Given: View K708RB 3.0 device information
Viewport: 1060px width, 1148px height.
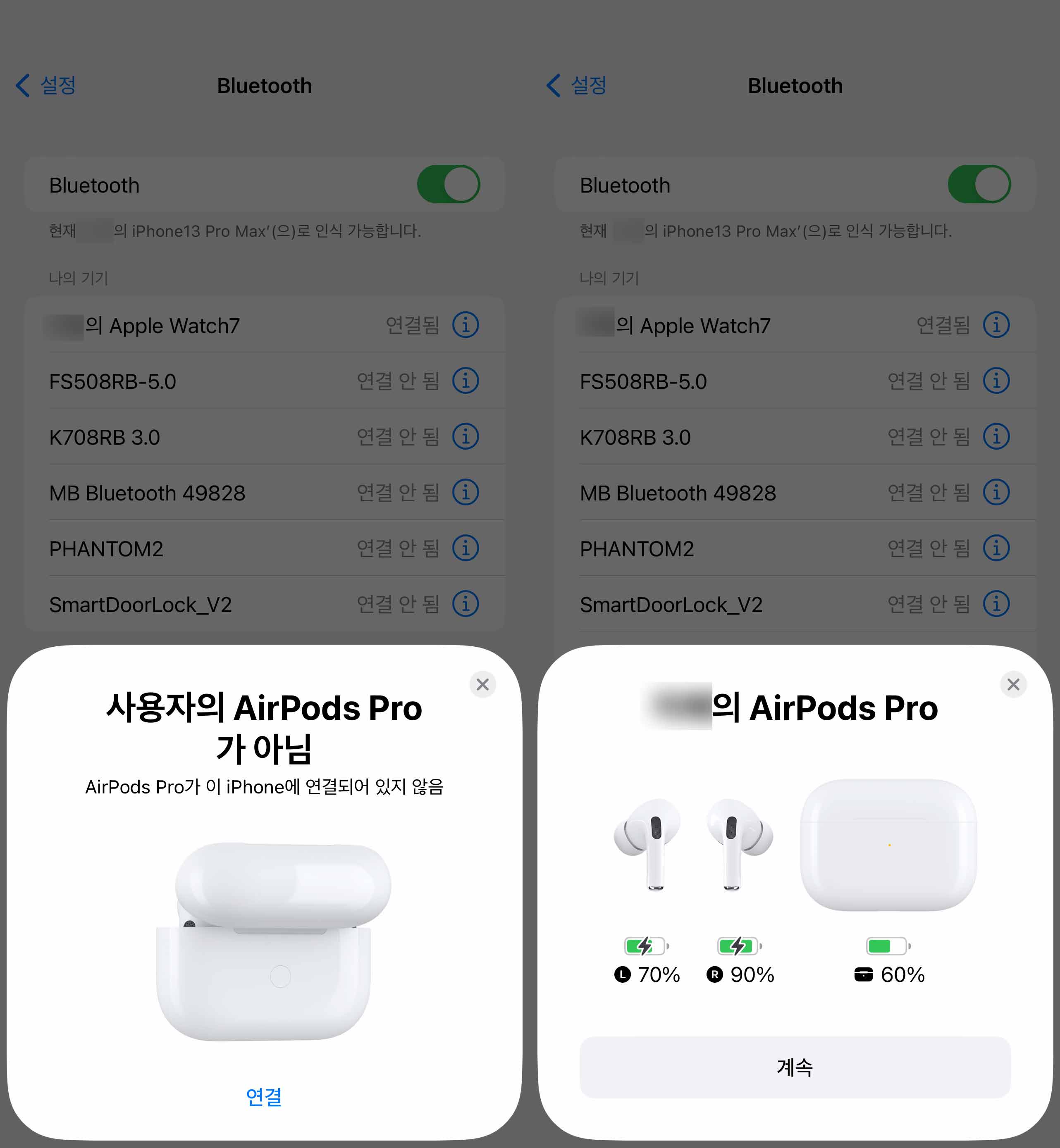Looking at the screenshot, I should coord(466,436).
